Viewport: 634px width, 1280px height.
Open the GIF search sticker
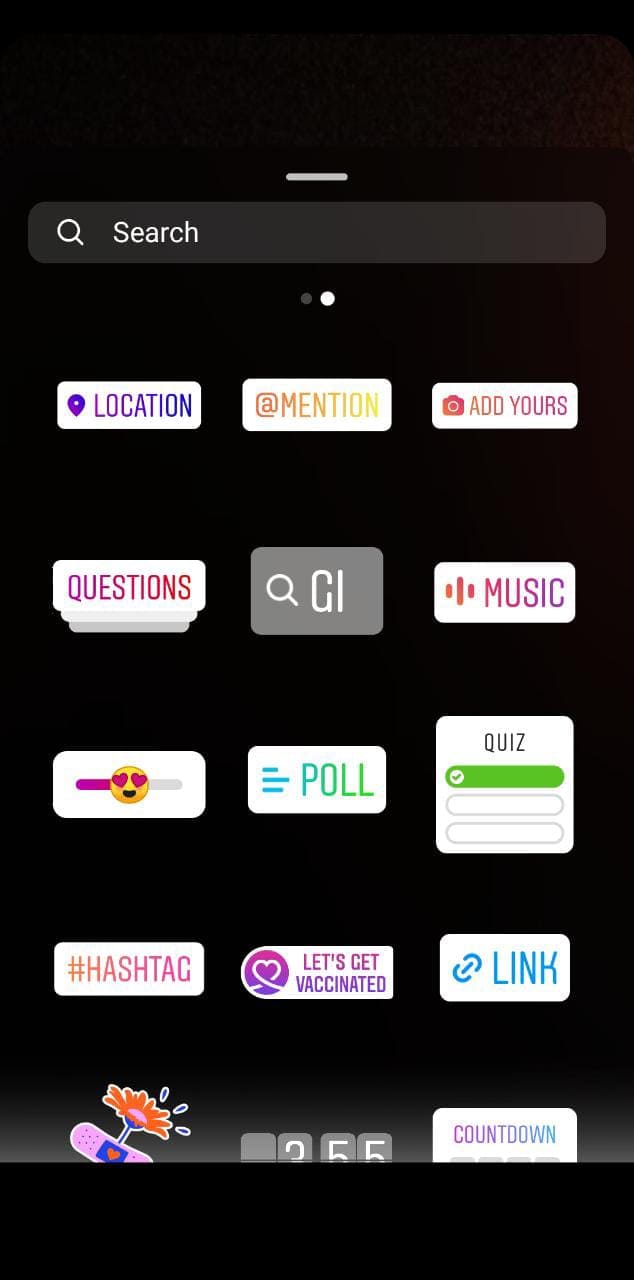[316, 591]
